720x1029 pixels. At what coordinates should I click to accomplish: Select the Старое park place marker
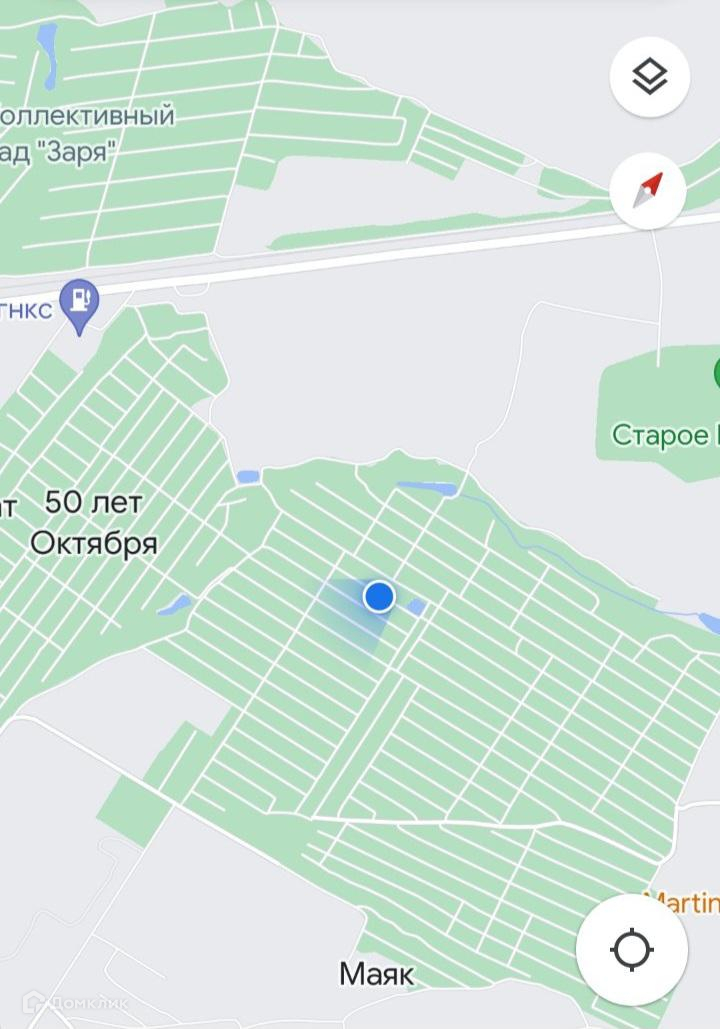click(716, 374)
